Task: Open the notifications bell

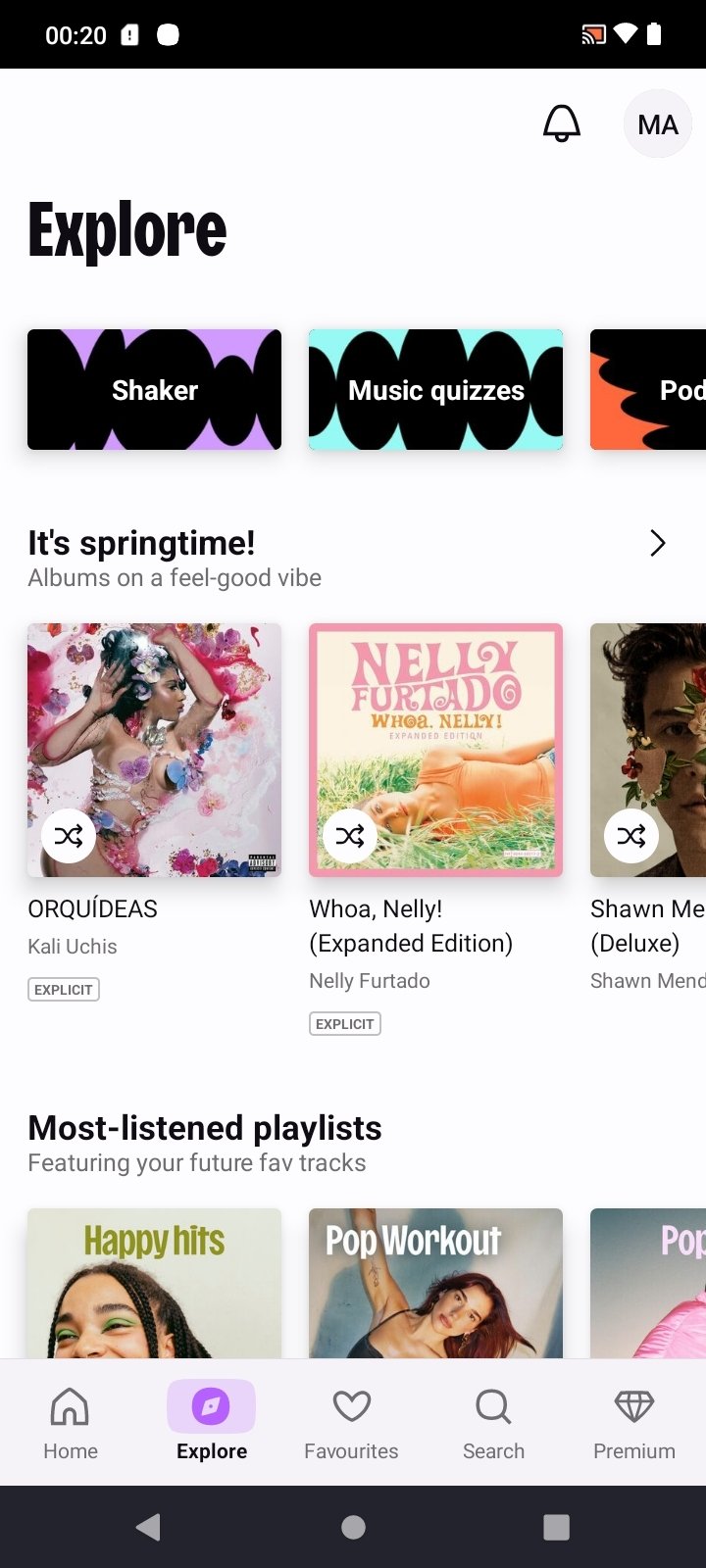Action: 562,124
